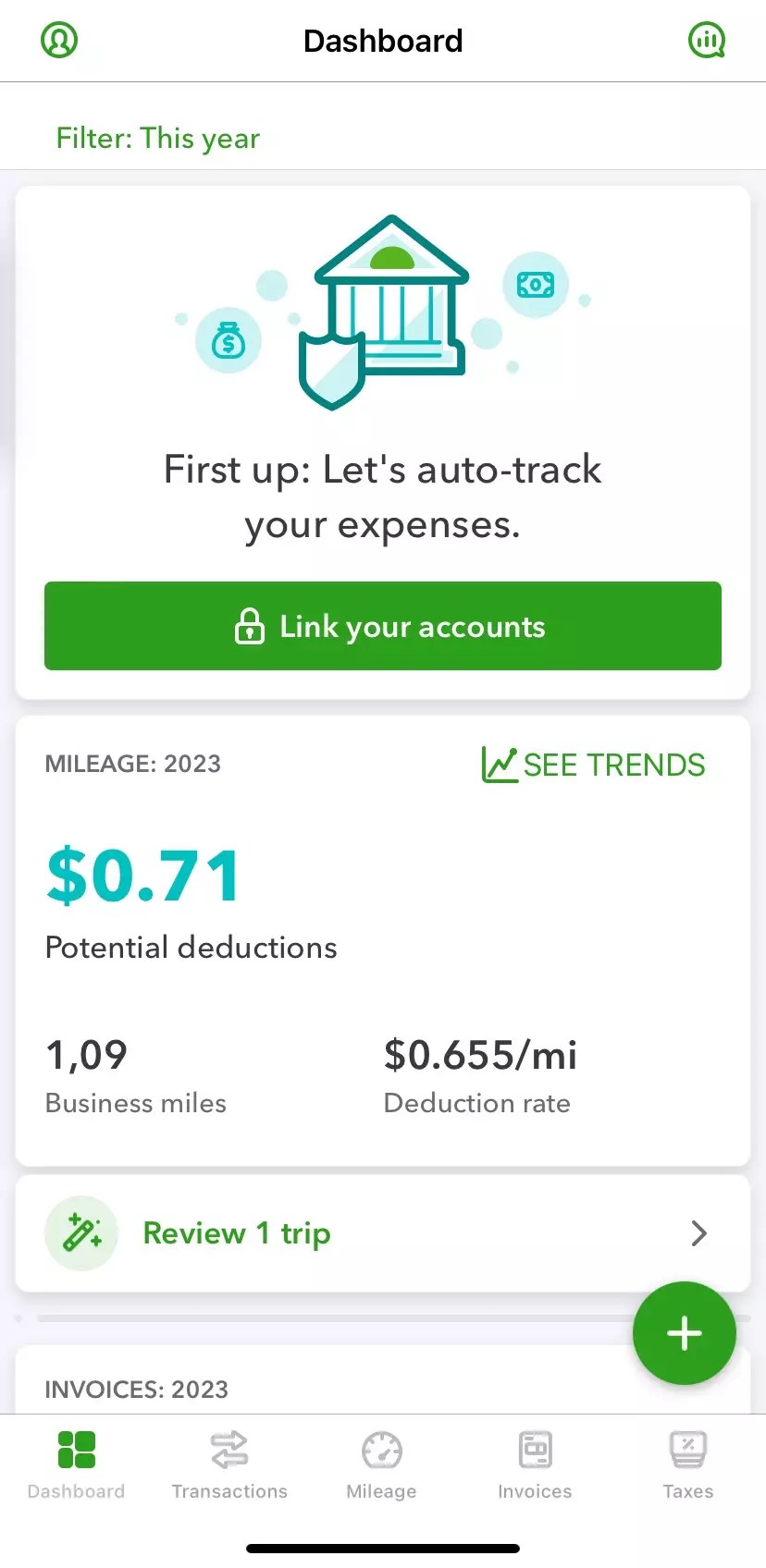Open the feedback chat icon in top right
The width and height of the screenshot is (766, 1568).
(707, 40)
